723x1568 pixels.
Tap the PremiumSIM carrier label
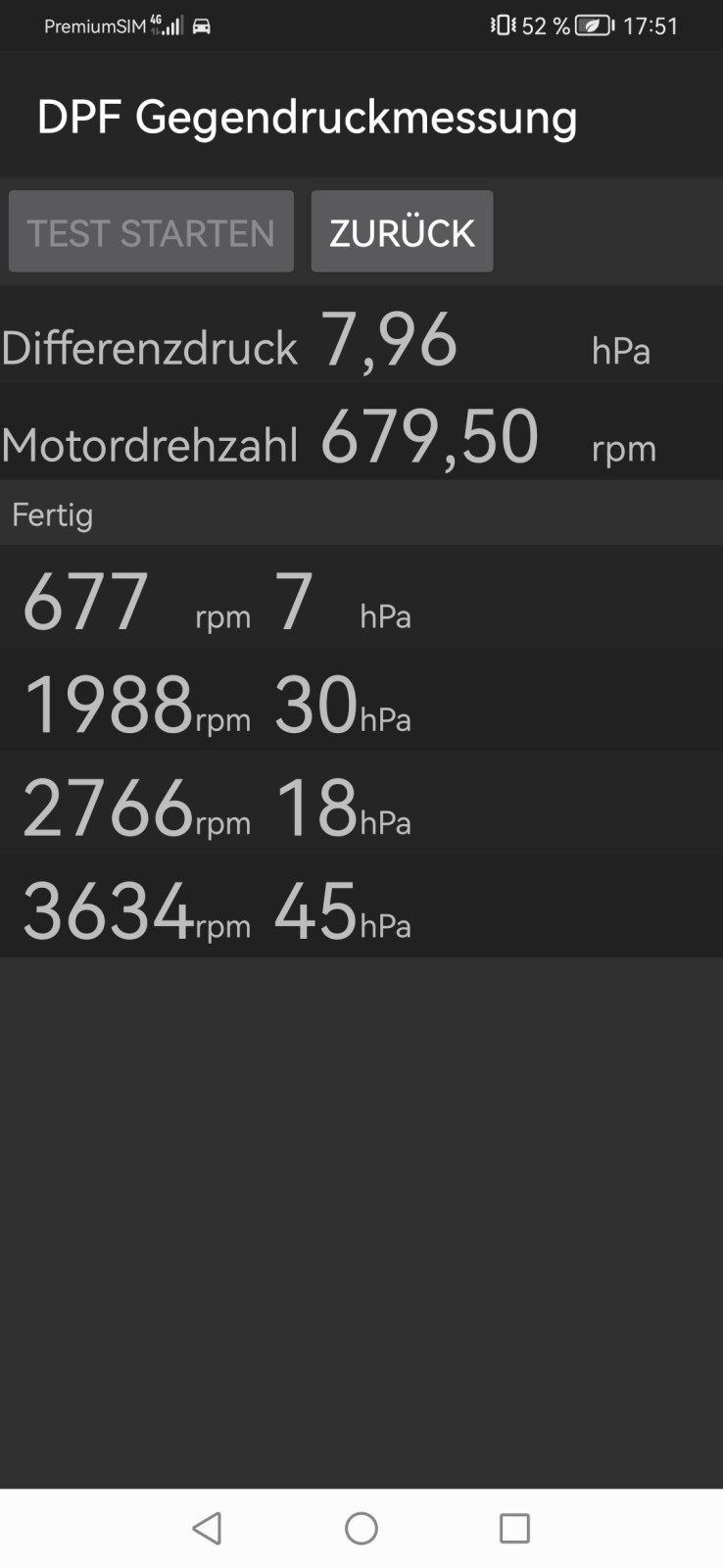coord(95,26)
